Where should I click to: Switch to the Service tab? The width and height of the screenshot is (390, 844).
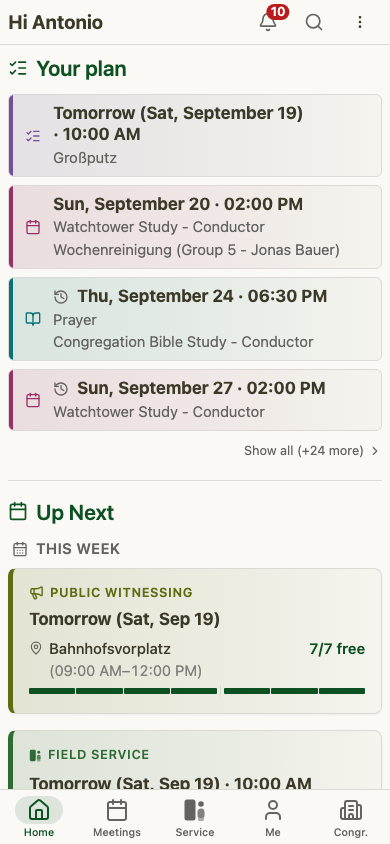tap(195, 817)
